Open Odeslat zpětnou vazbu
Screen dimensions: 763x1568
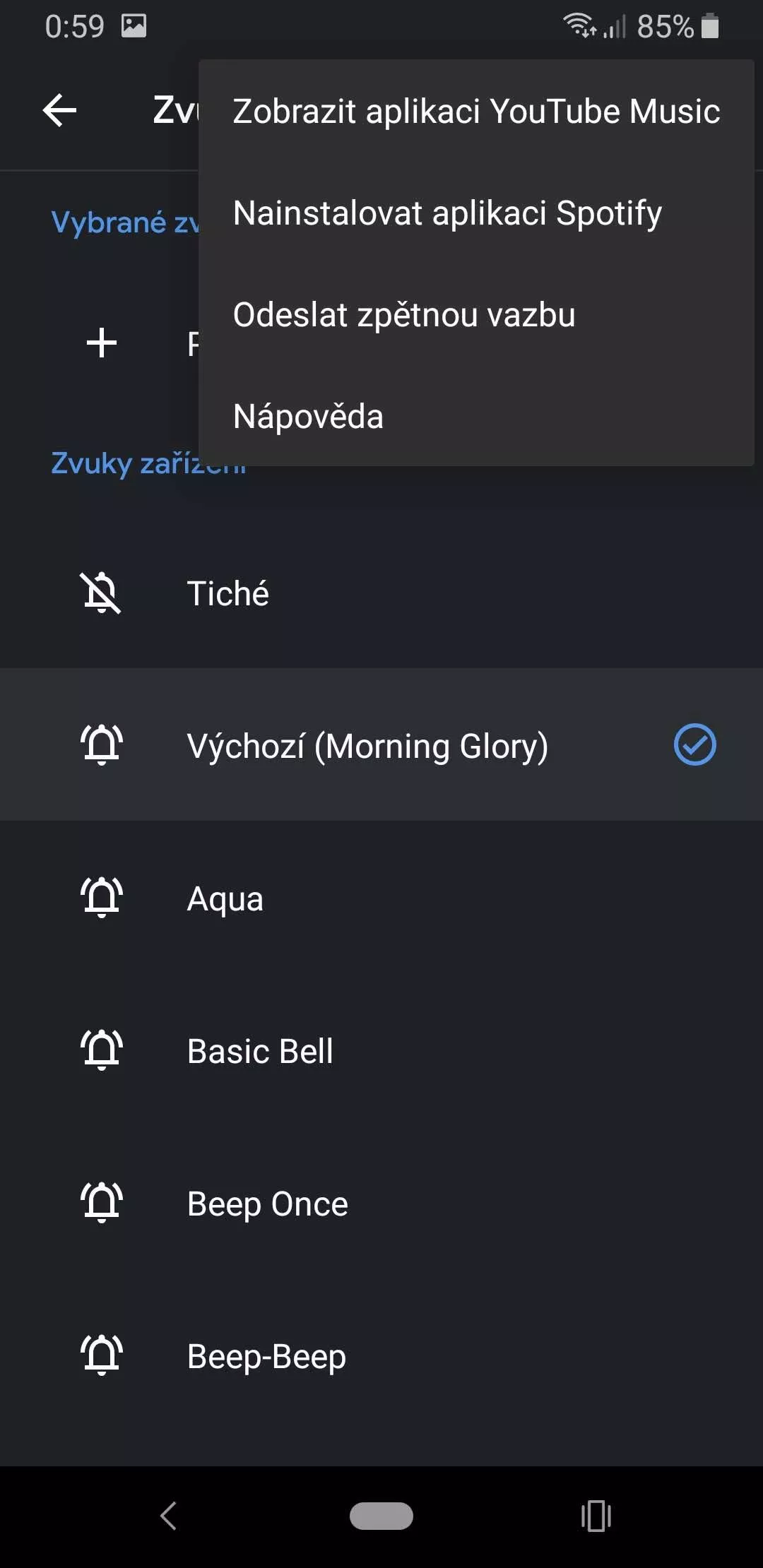click(x=476, y=315)
